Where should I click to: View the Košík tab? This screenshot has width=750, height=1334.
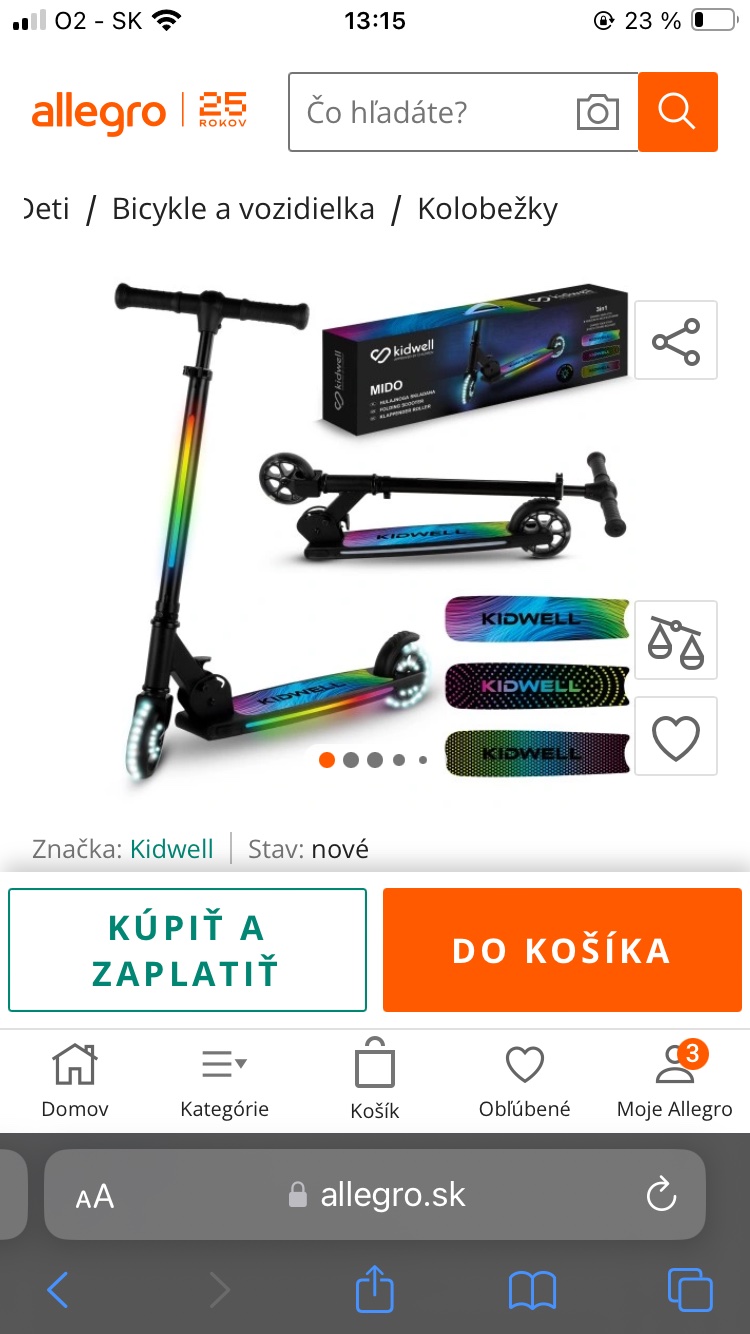click(x=375, y=1080)
